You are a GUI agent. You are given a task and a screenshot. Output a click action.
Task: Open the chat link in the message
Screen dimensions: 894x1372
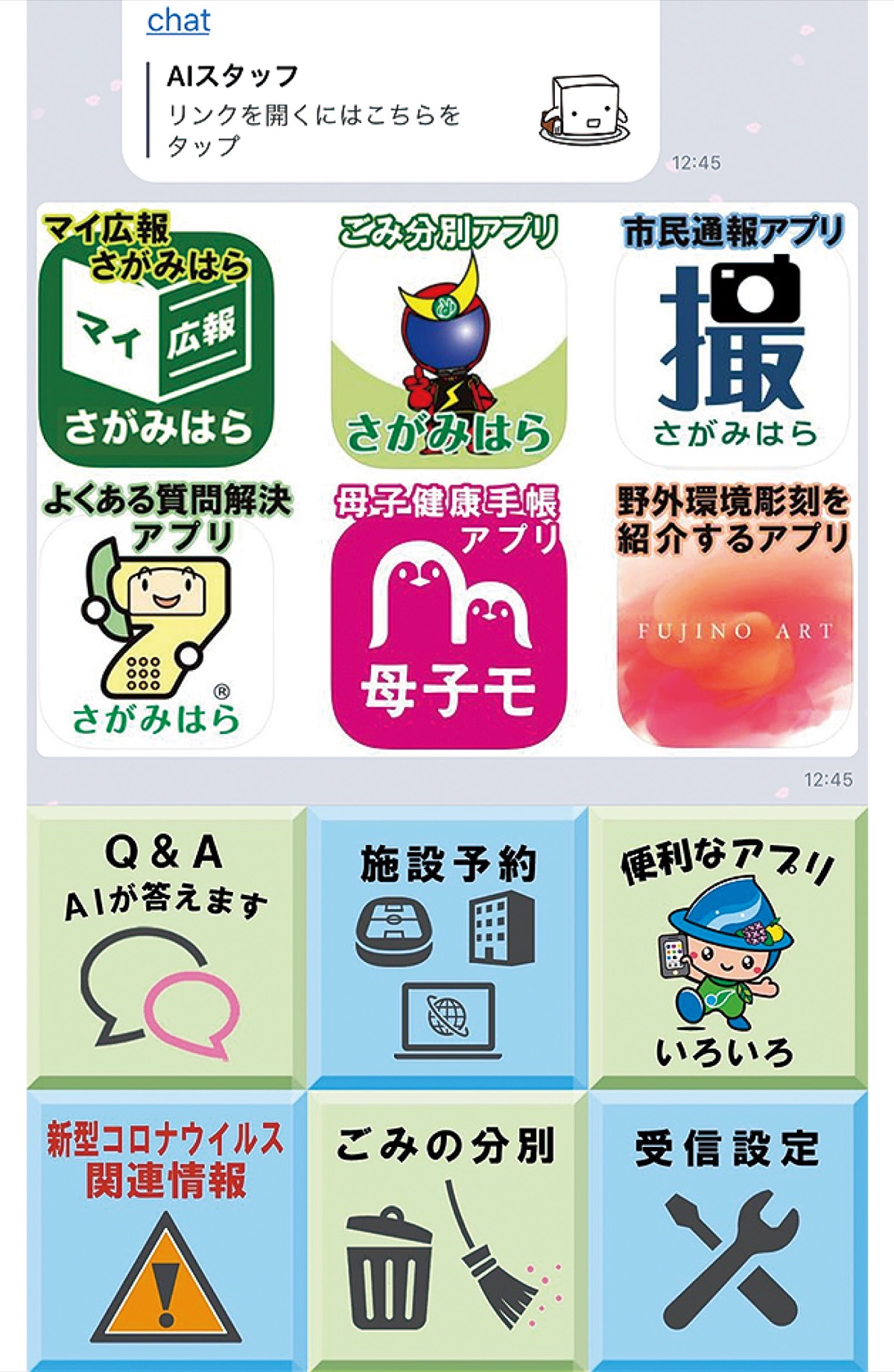click(178, 20)
